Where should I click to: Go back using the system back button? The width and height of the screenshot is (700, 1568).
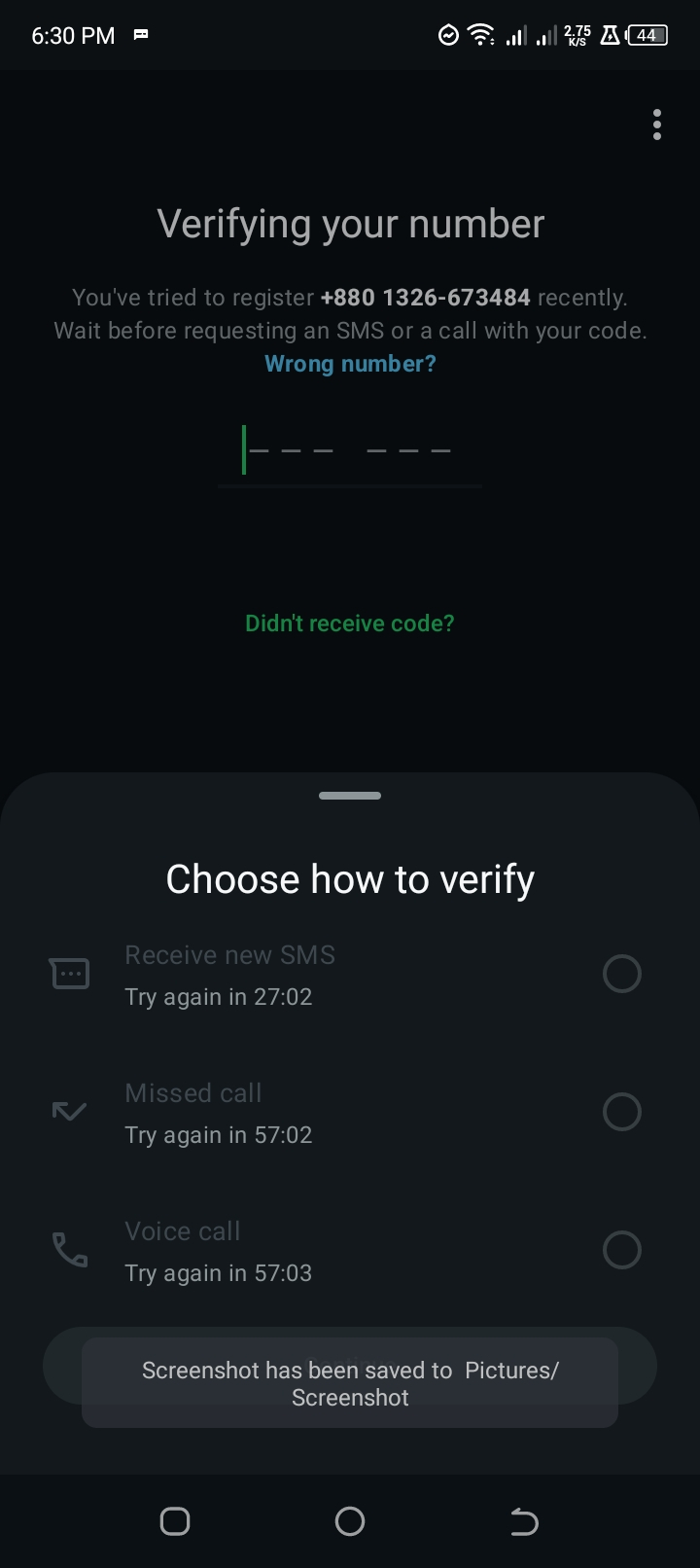click(x=524, y=1521)
